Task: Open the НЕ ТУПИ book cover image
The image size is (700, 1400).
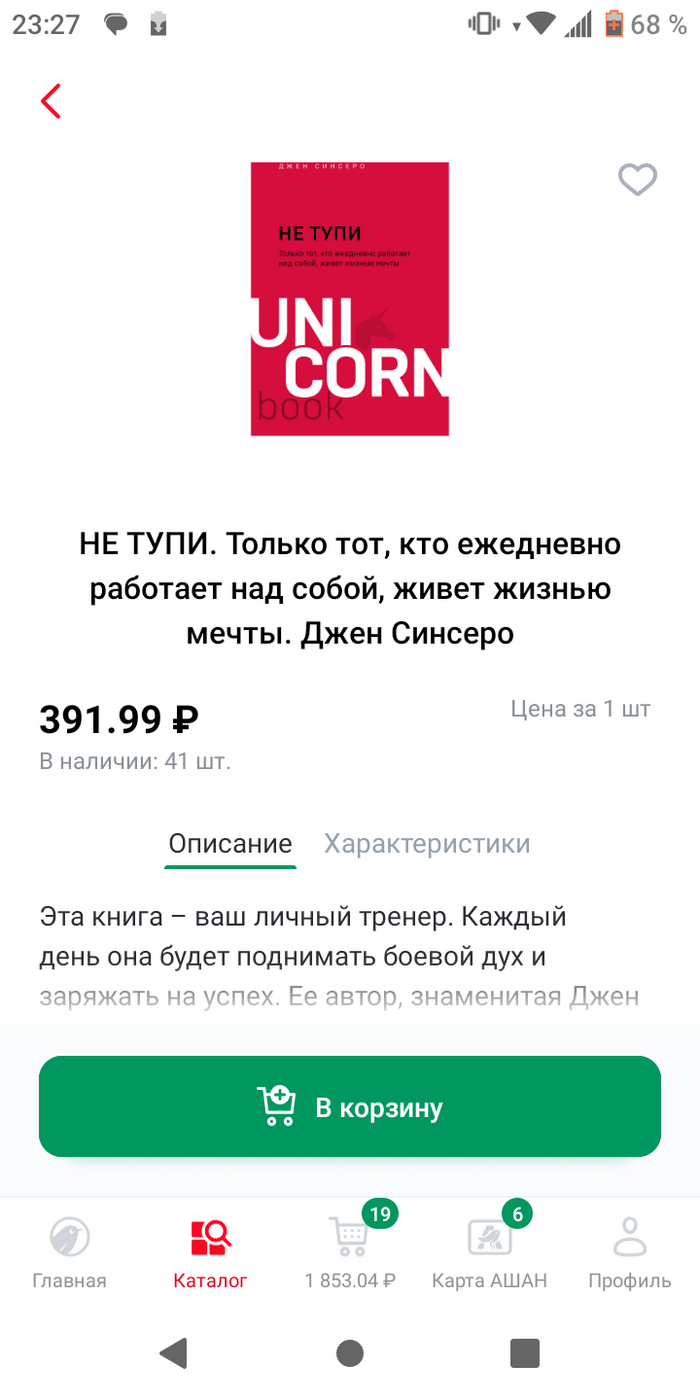Action: click(349, 299)
